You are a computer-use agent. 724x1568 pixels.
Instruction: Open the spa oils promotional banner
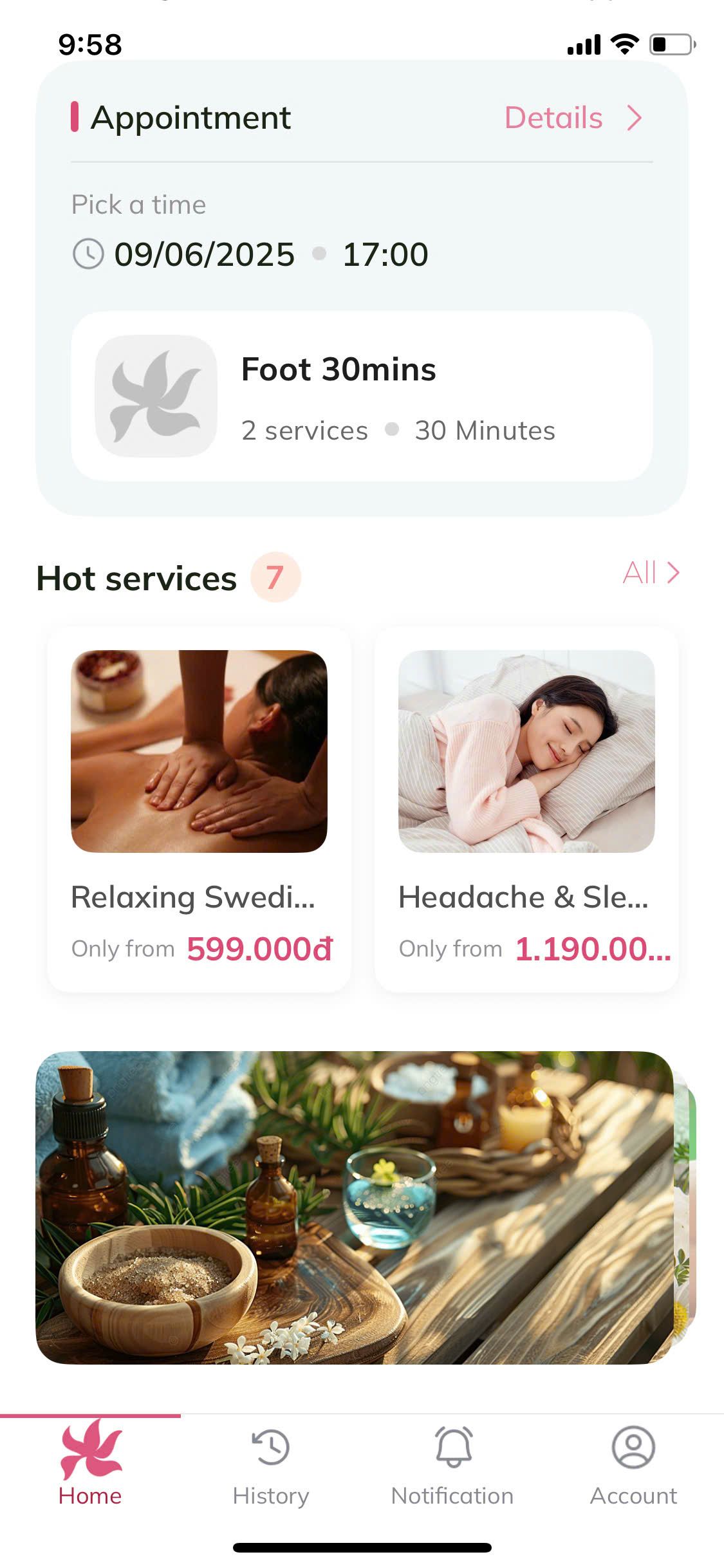(x=355, y=1208)
